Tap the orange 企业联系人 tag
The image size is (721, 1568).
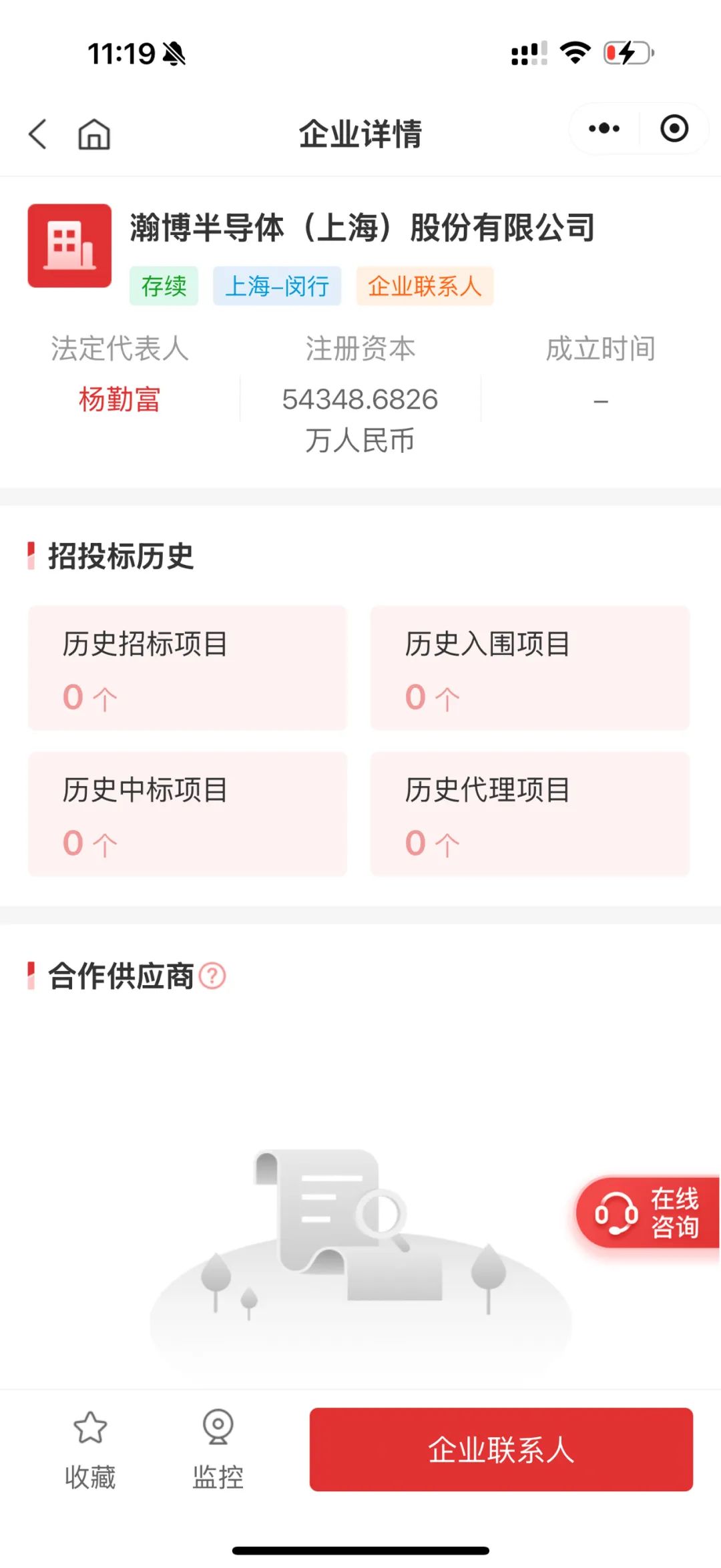425,286
